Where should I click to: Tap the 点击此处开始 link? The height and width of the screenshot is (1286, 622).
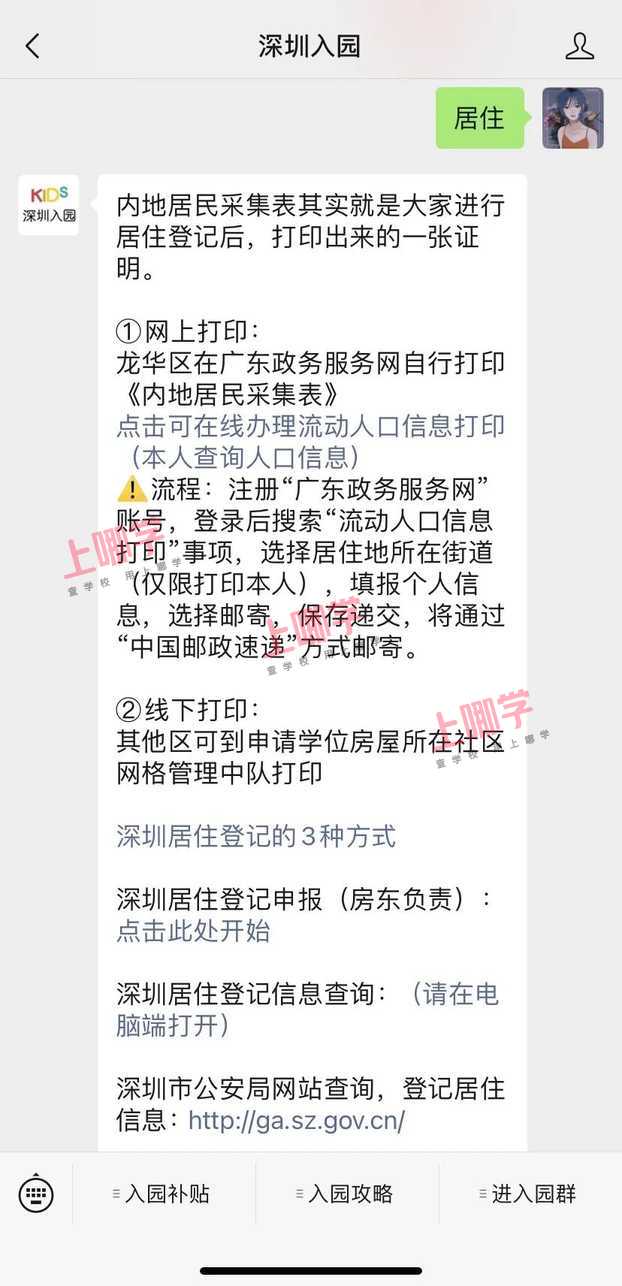(x=193, y=931)
